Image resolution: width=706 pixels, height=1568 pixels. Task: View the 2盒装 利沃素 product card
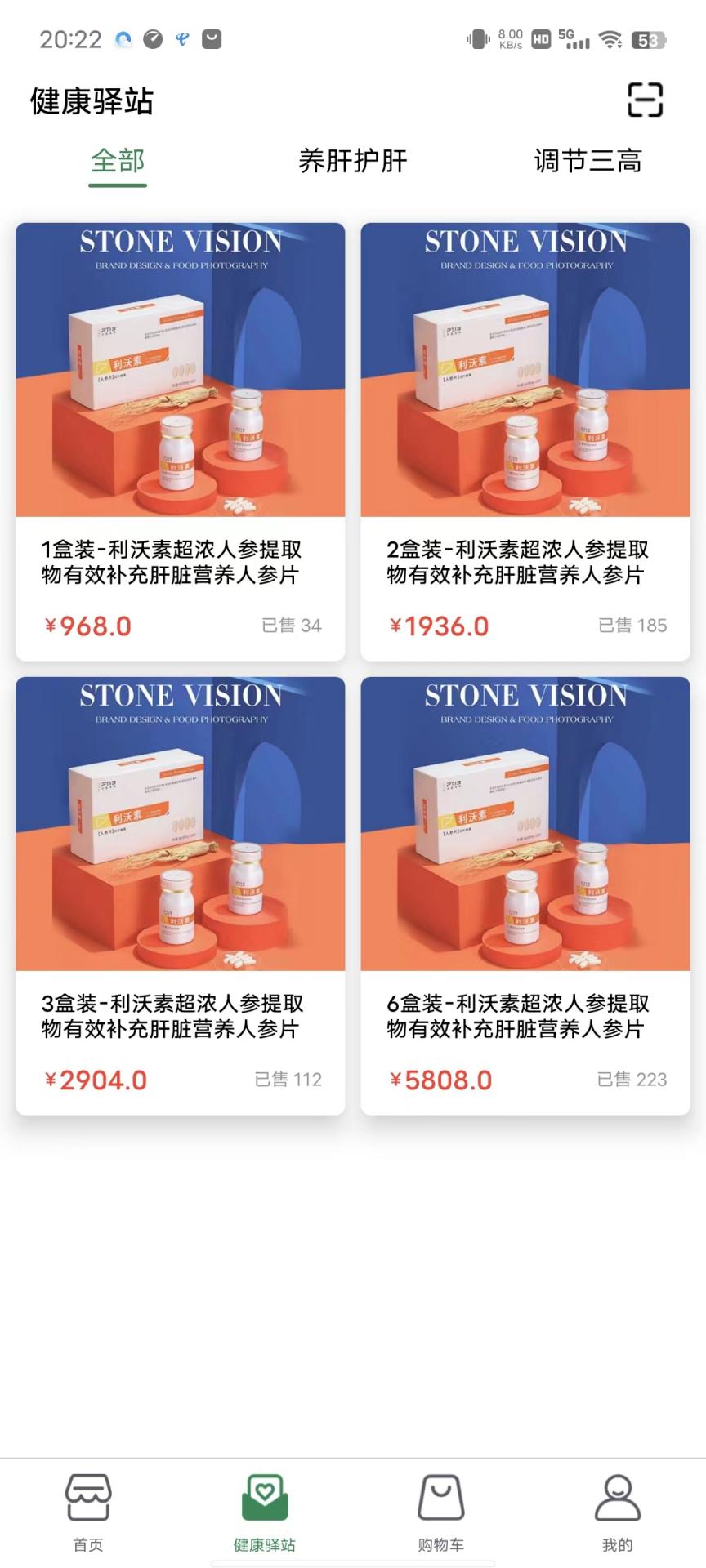(525, 441)
